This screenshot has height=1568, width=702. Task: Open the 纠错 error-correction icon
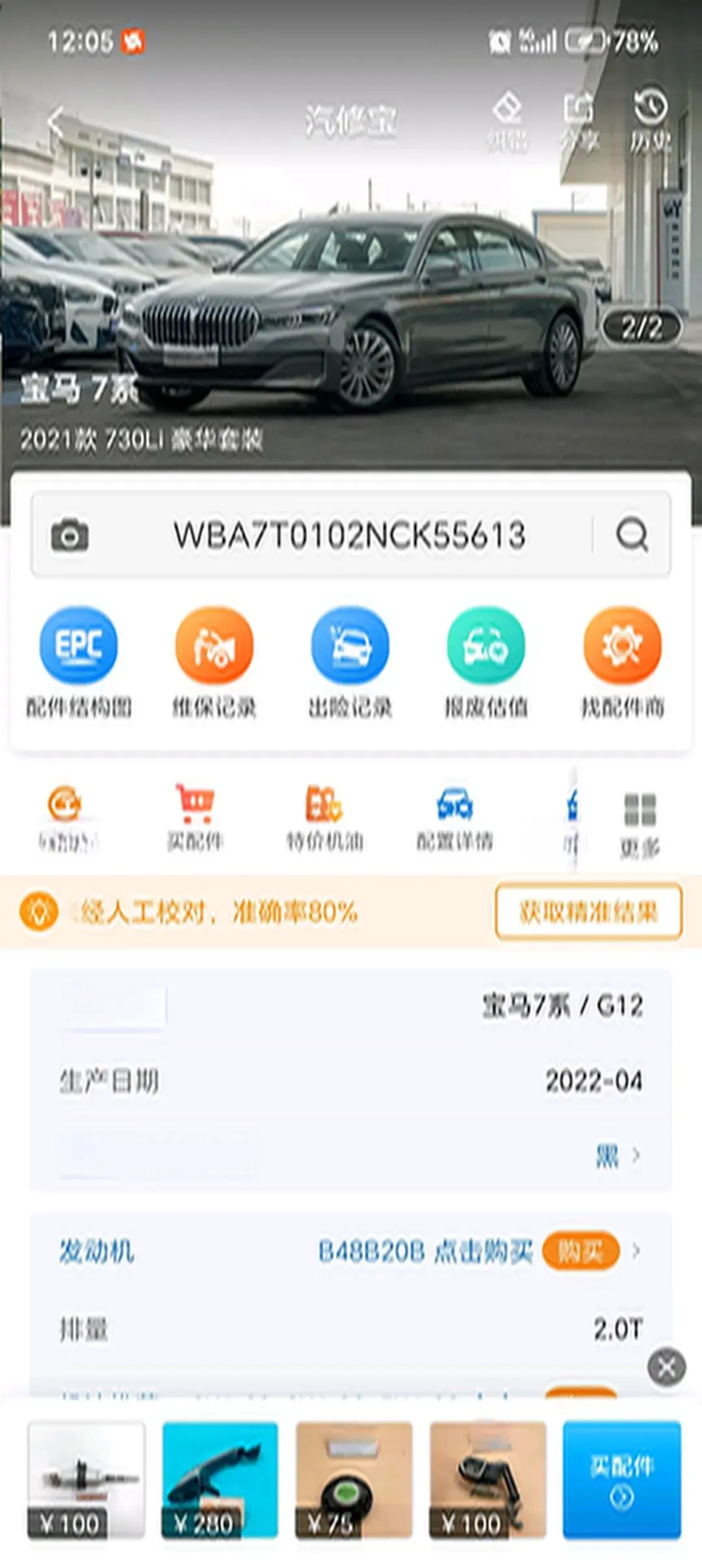coord(507,121)
